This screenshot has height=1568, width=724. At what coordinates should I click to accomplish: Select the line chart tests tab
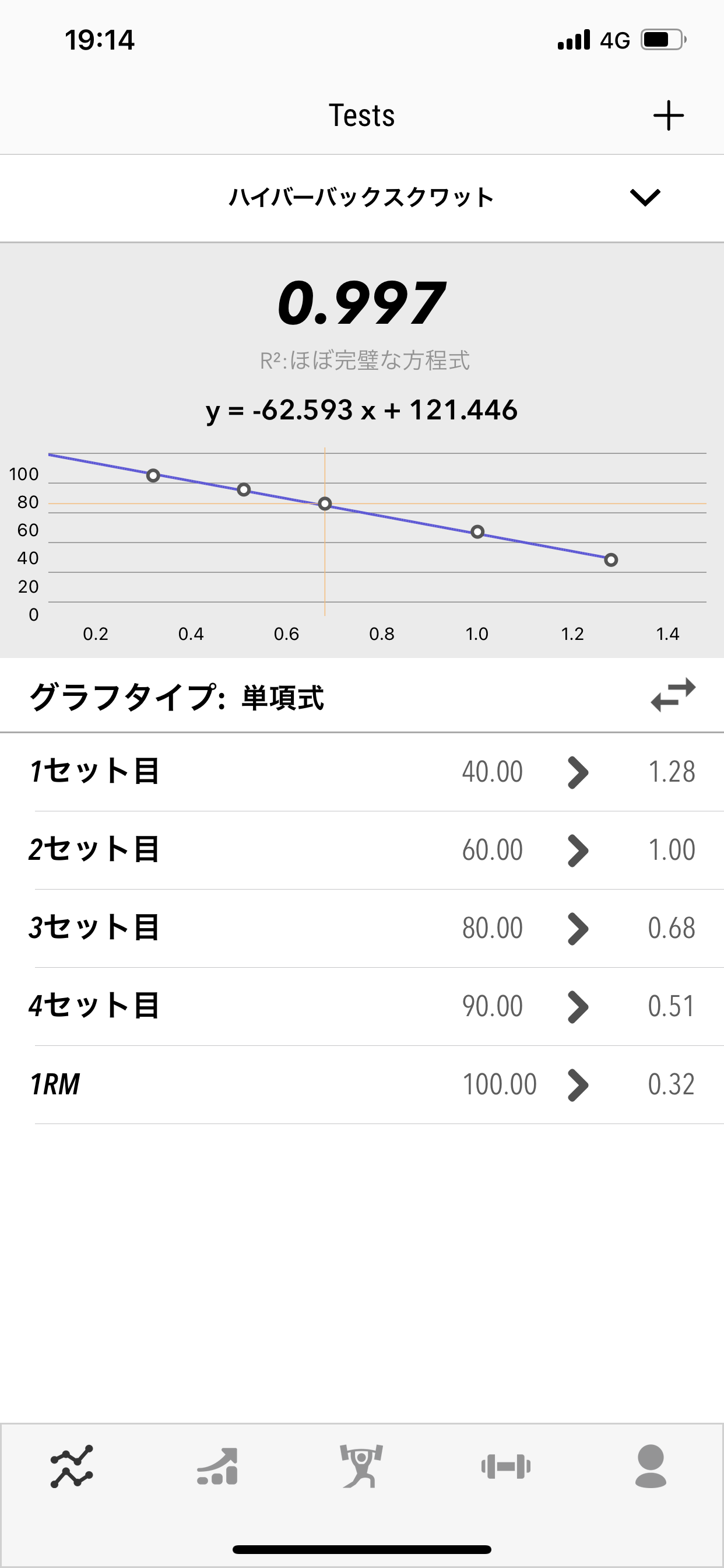coord(72,1466)
